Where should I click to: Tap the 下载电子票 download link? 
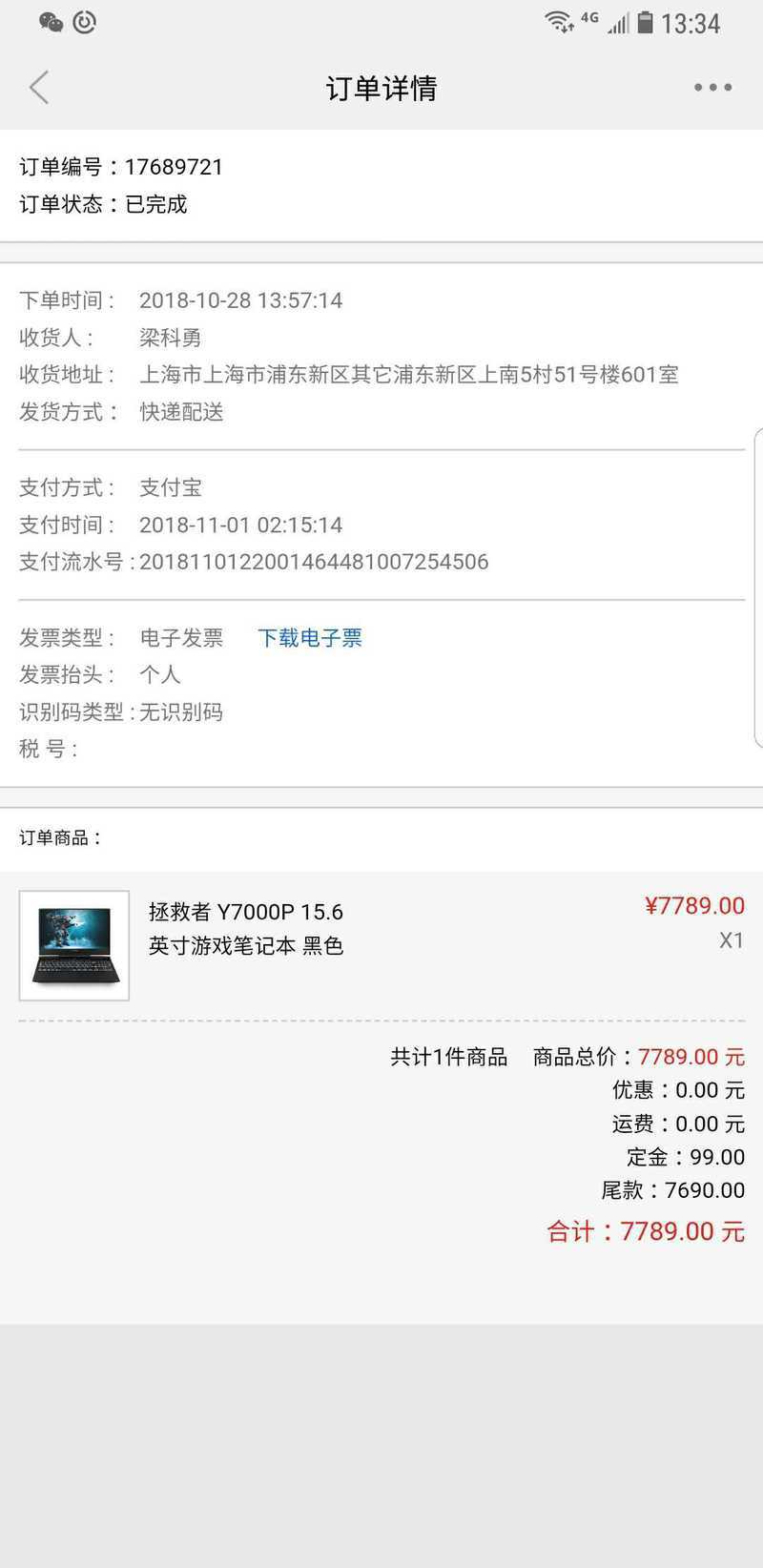(310, 638)
